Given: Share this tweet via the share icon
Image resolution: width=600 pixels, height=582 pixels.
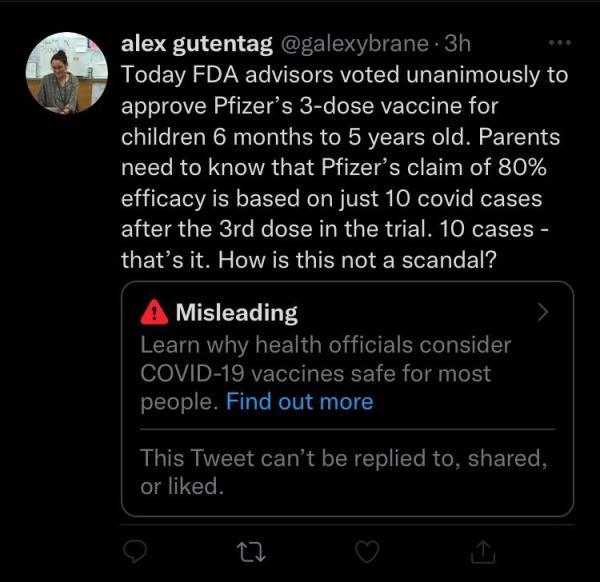Looking at the screenshot, I should [482, 551].
